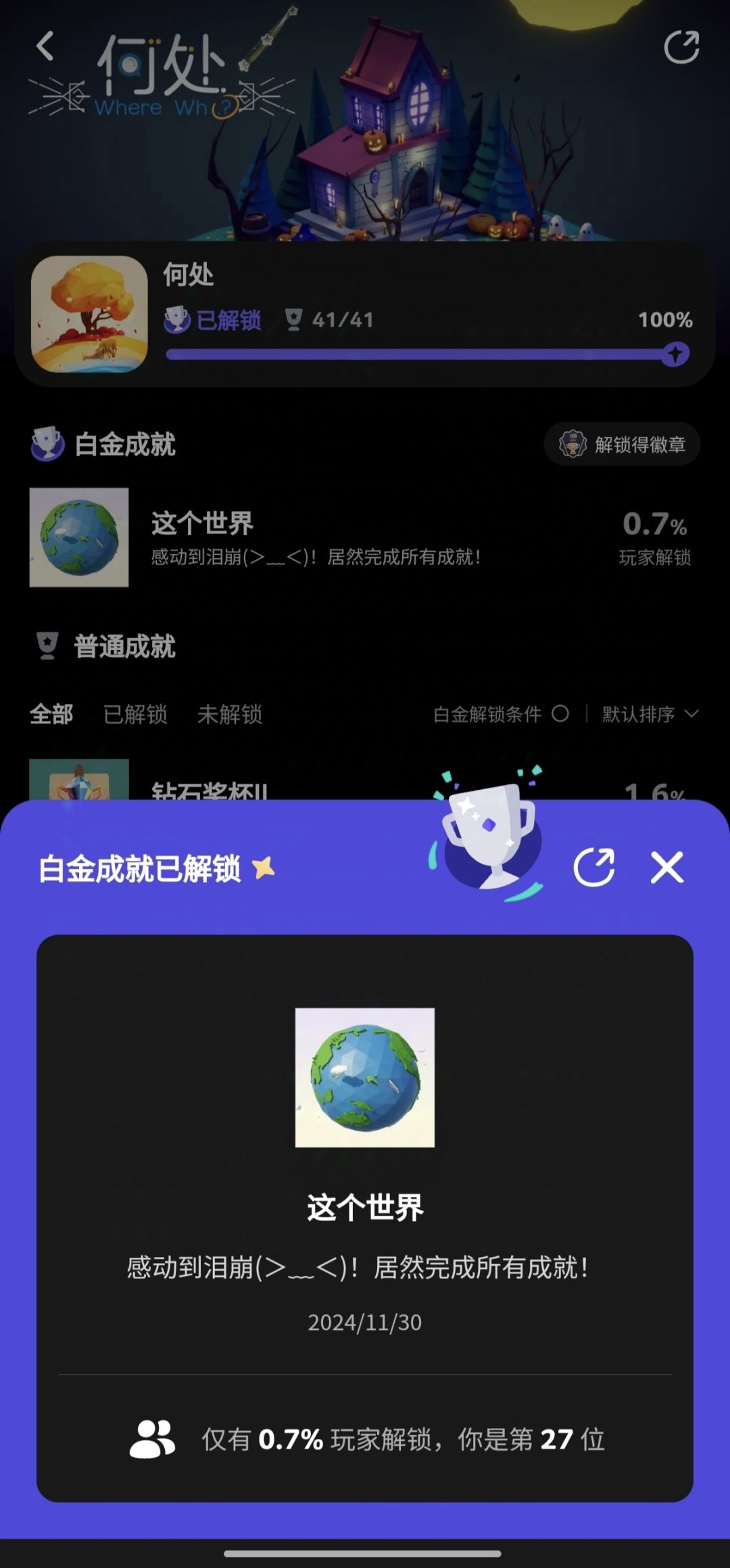Close the 白金成就已解锁 popup
Screen dimensions: 730x1568
pyautogui.click(x=667, y=867)
